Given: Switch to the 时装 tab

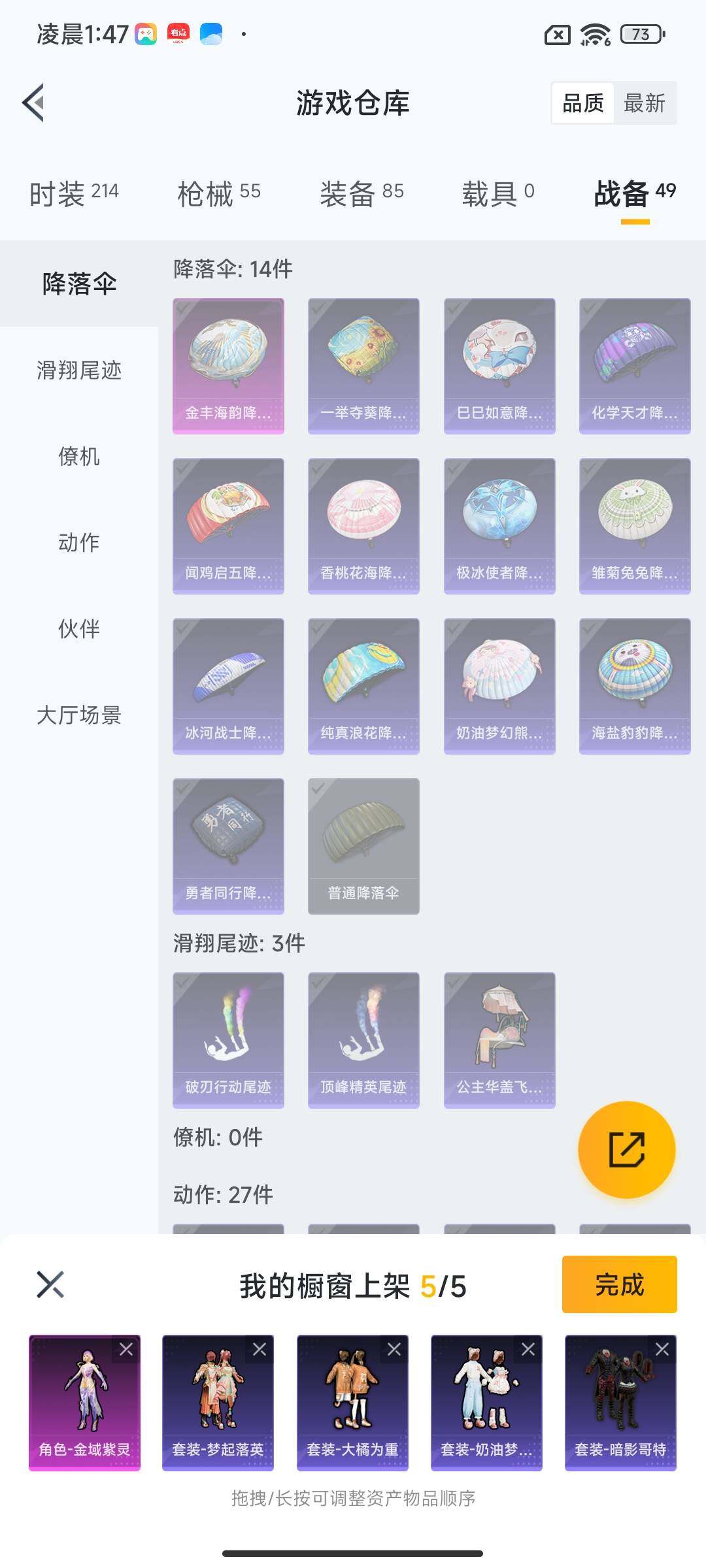Looking at the screenshot, I should tap(74, 193).
